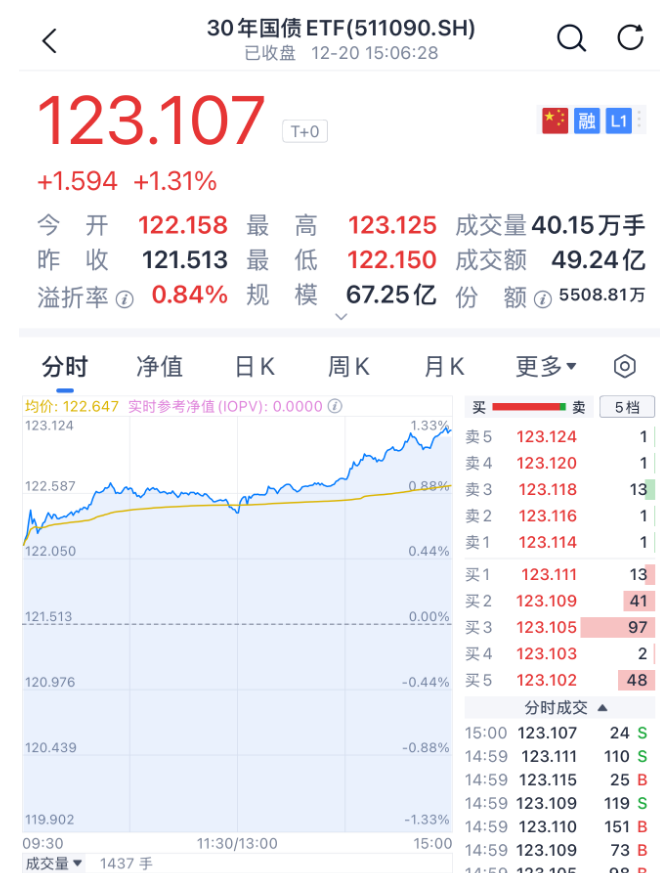Open the 周K chart tab
Screen dimensions: 660x873
pyautogui.click(x=349, y=366)
